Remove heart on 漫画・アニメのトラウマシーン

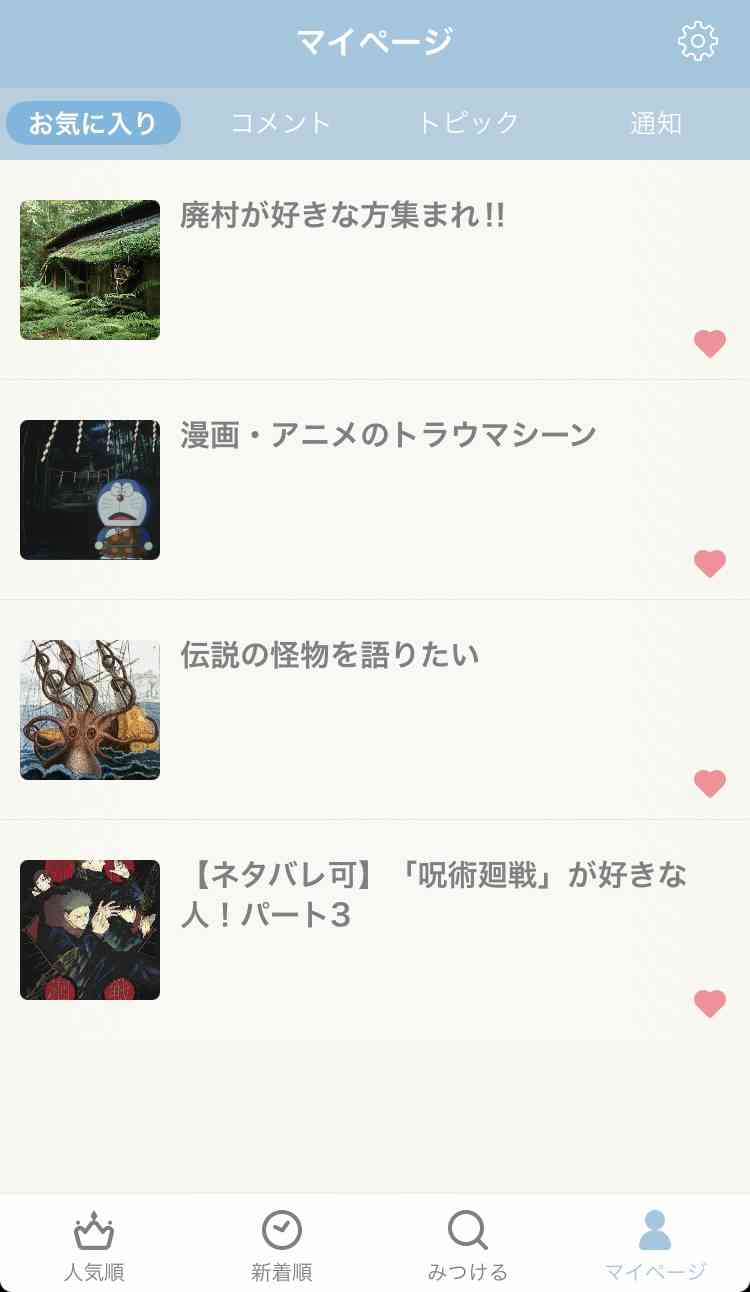pos(709,564)
